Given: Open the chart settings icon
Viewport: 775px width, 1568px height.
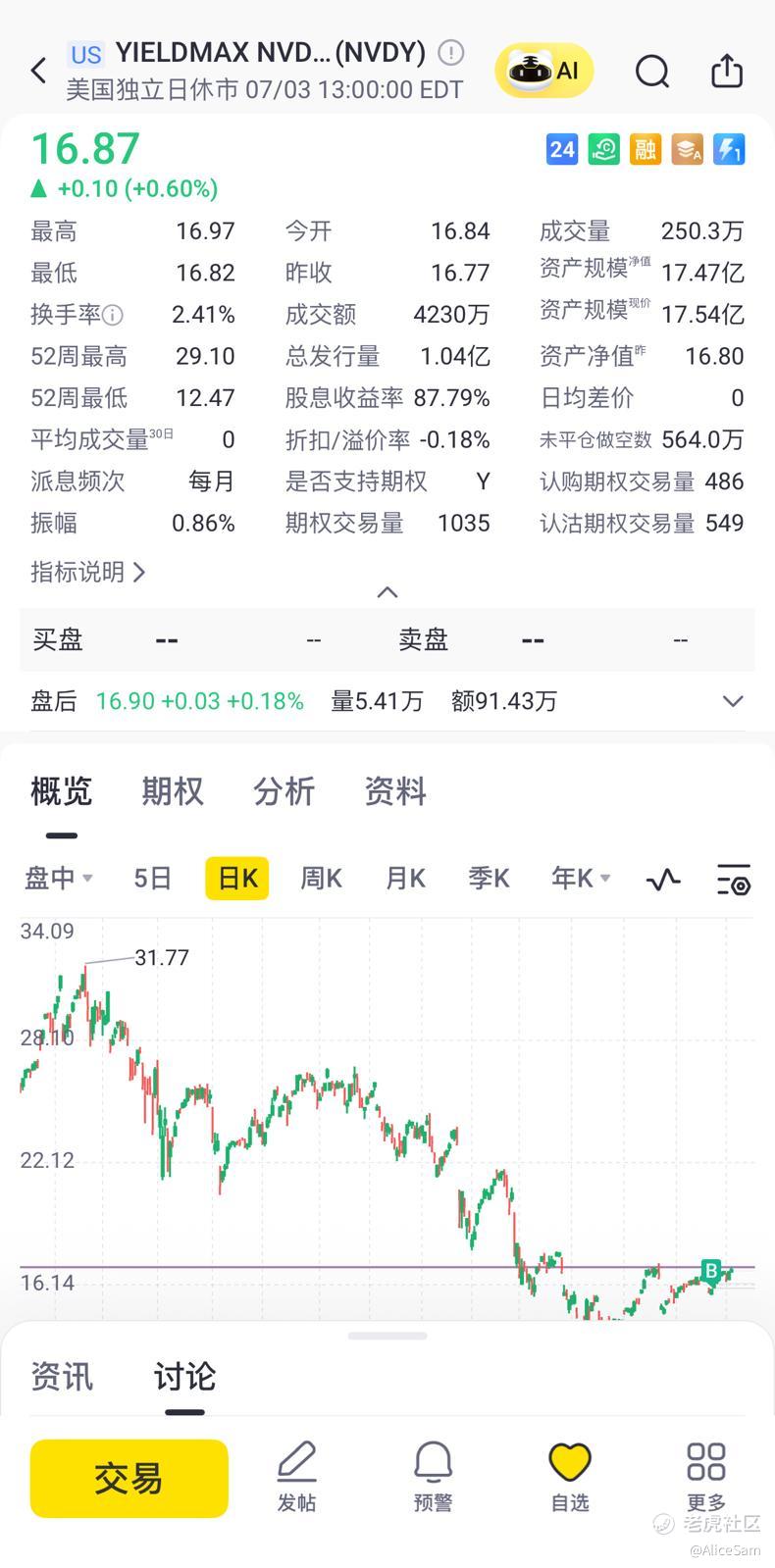Looking at the screenshot, I should point(734,880).
